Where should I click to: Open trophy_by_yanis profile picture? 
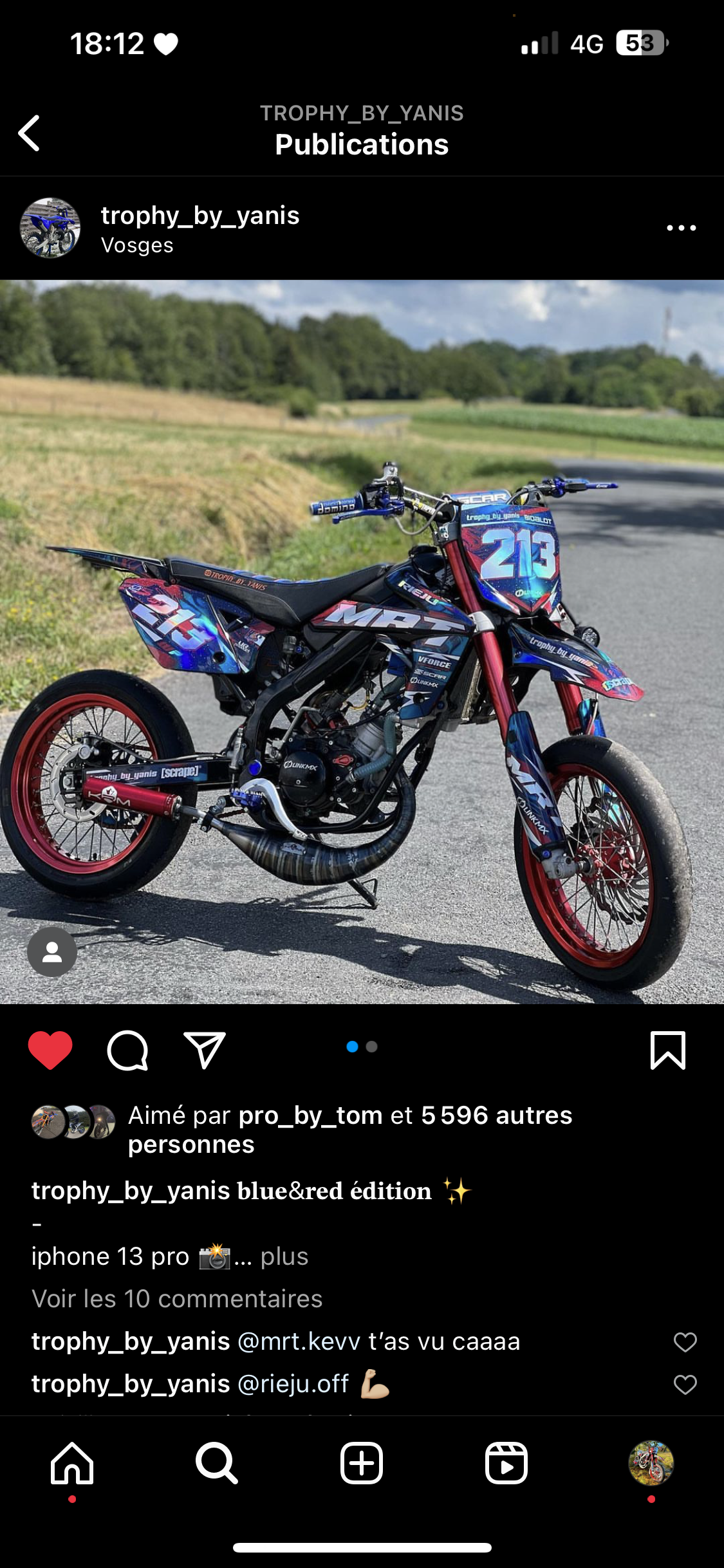(50, 228)
